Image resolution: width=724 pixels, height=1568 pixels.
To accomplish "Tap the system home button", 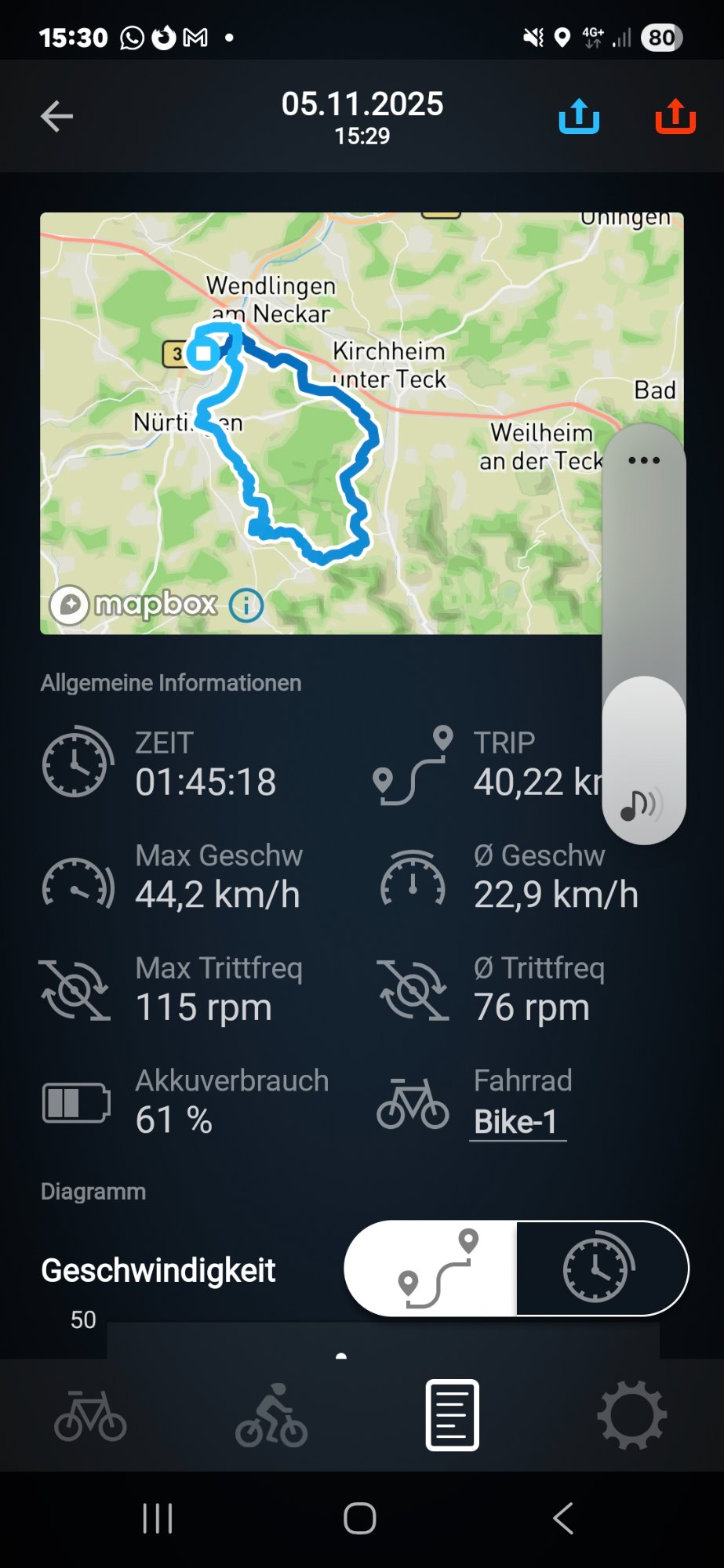I will click(360, 1519).
